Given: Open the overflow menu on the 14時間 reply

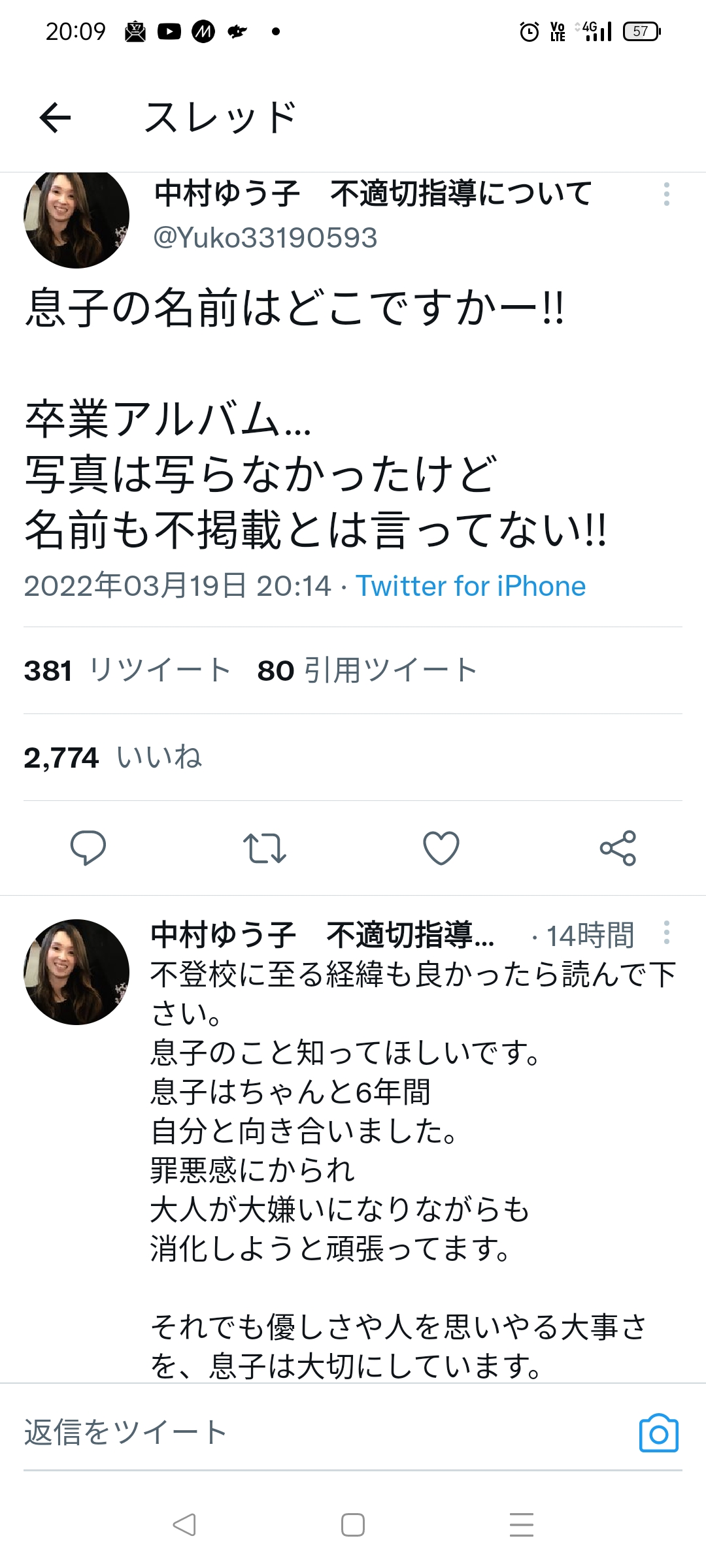Looking at the screenshot, I should [666, 932].
